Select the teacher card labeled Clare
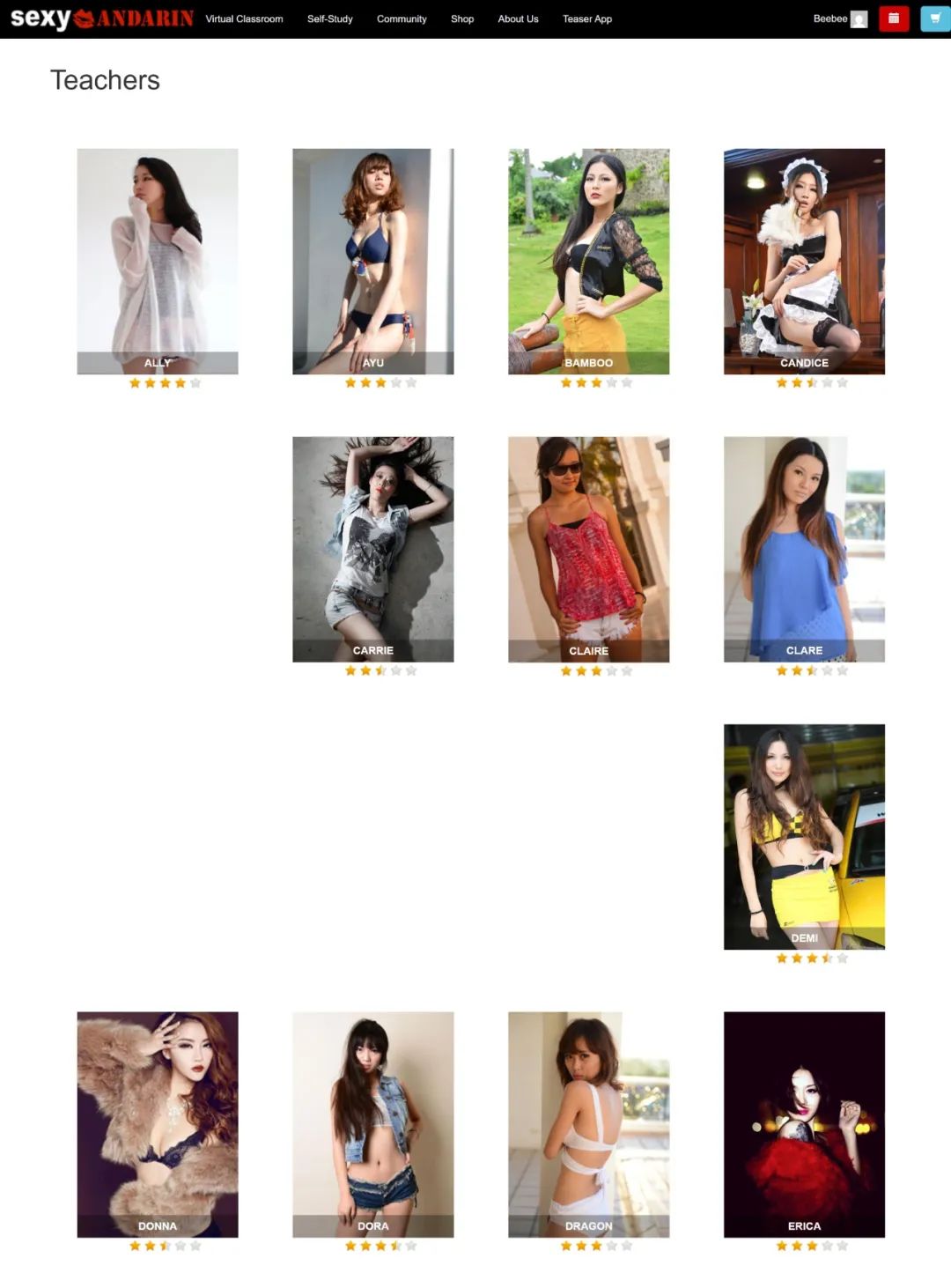951x1288 pixels. tap(804, 549)
